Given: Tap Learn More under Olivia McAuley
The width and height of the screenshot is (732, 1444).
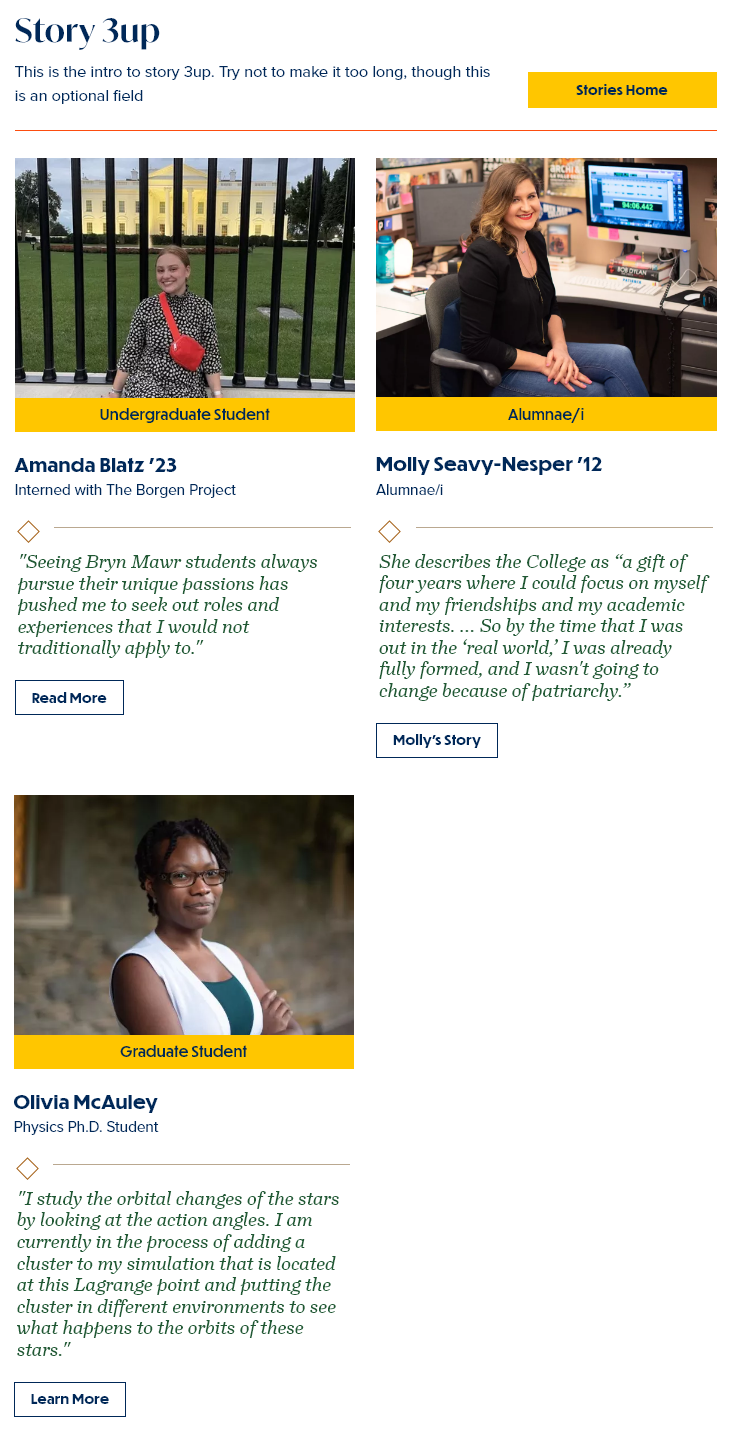Looking at the screenshot, I should pos(69,1399).
